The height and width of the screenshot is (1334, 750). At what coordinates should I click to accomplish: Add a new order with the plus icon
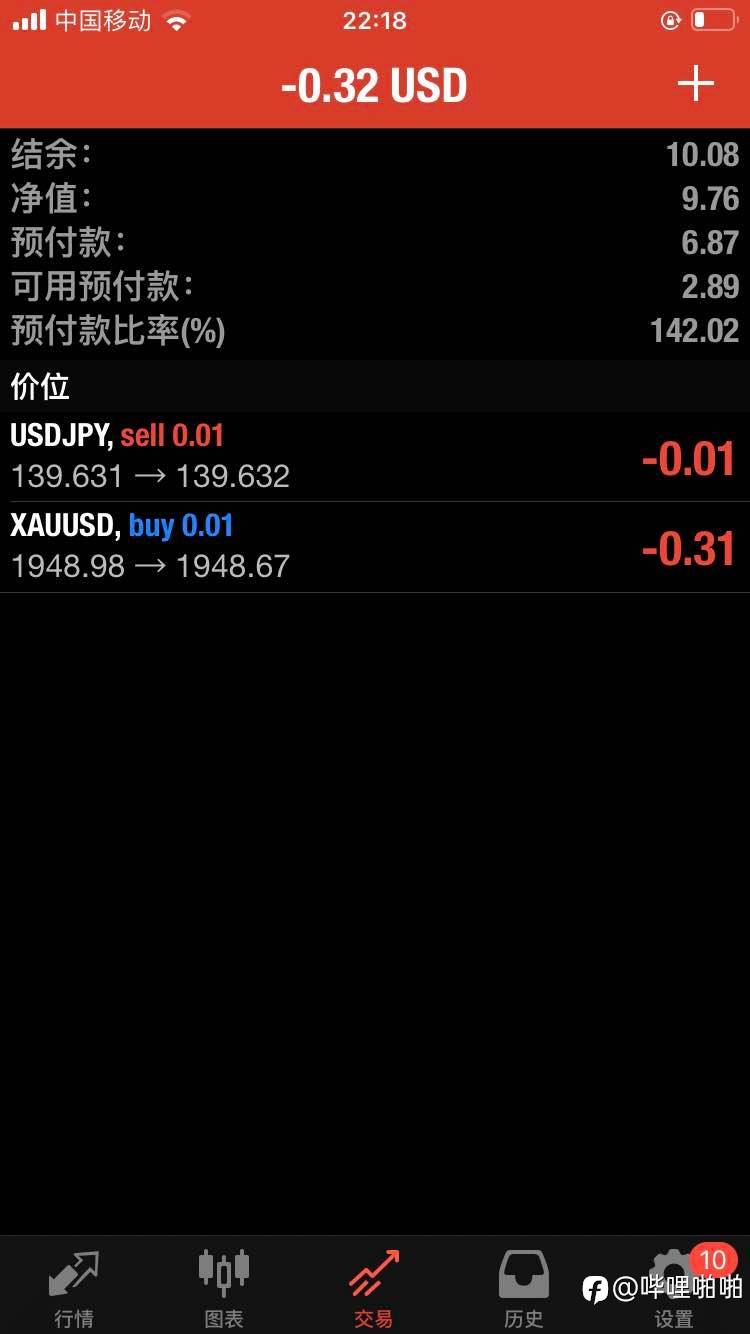[695, 84]
